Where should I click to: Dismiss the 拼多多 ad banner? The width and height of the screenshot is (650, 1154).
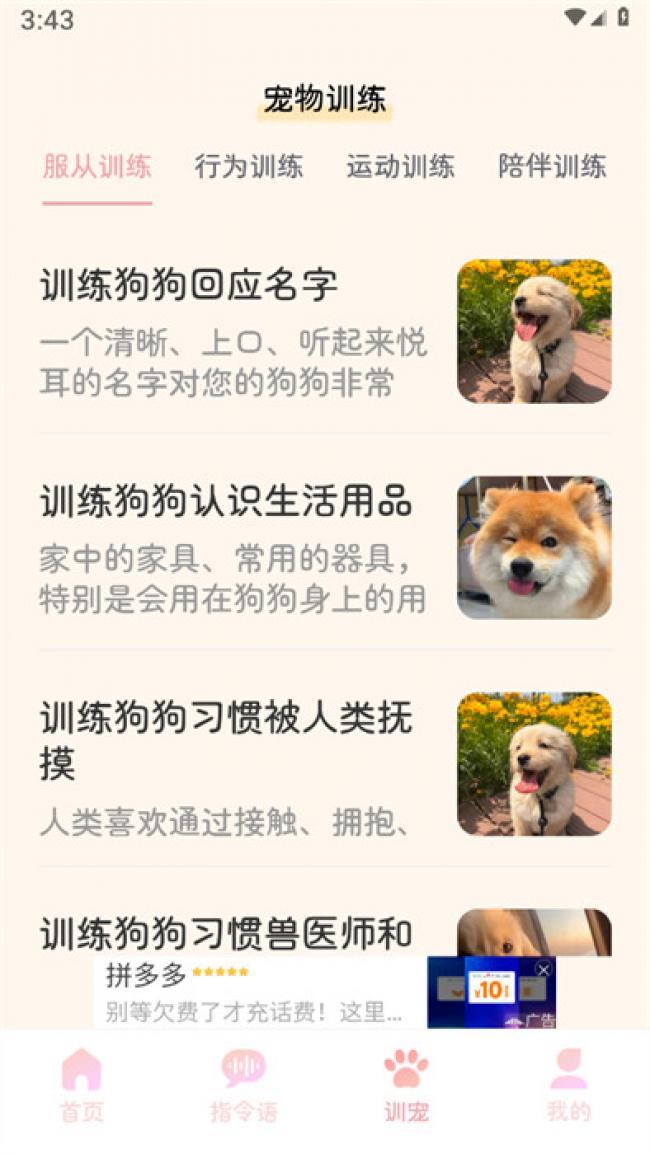click(543, 969)
